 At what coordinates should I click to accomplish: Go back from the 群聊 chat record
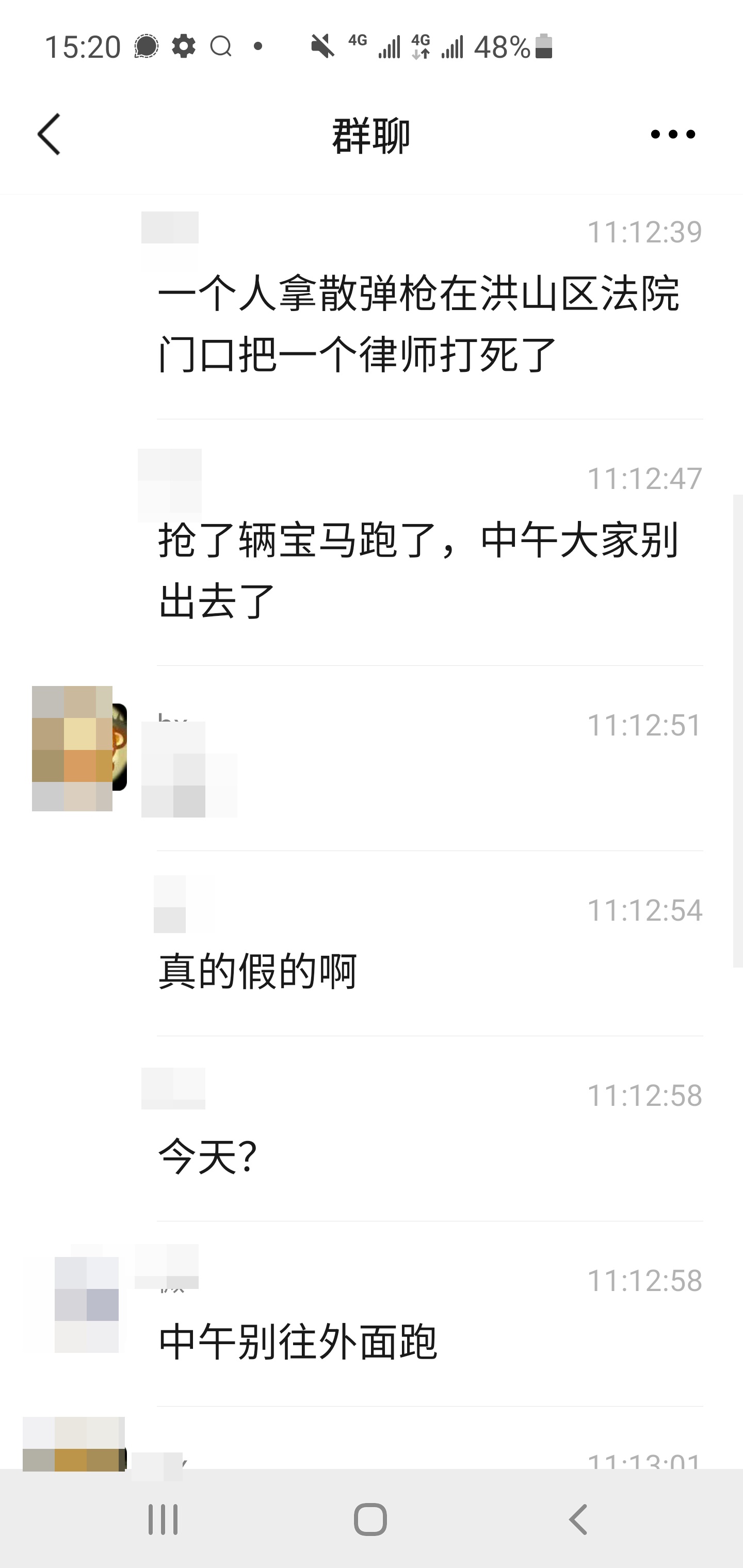click(x=49, y=135)
